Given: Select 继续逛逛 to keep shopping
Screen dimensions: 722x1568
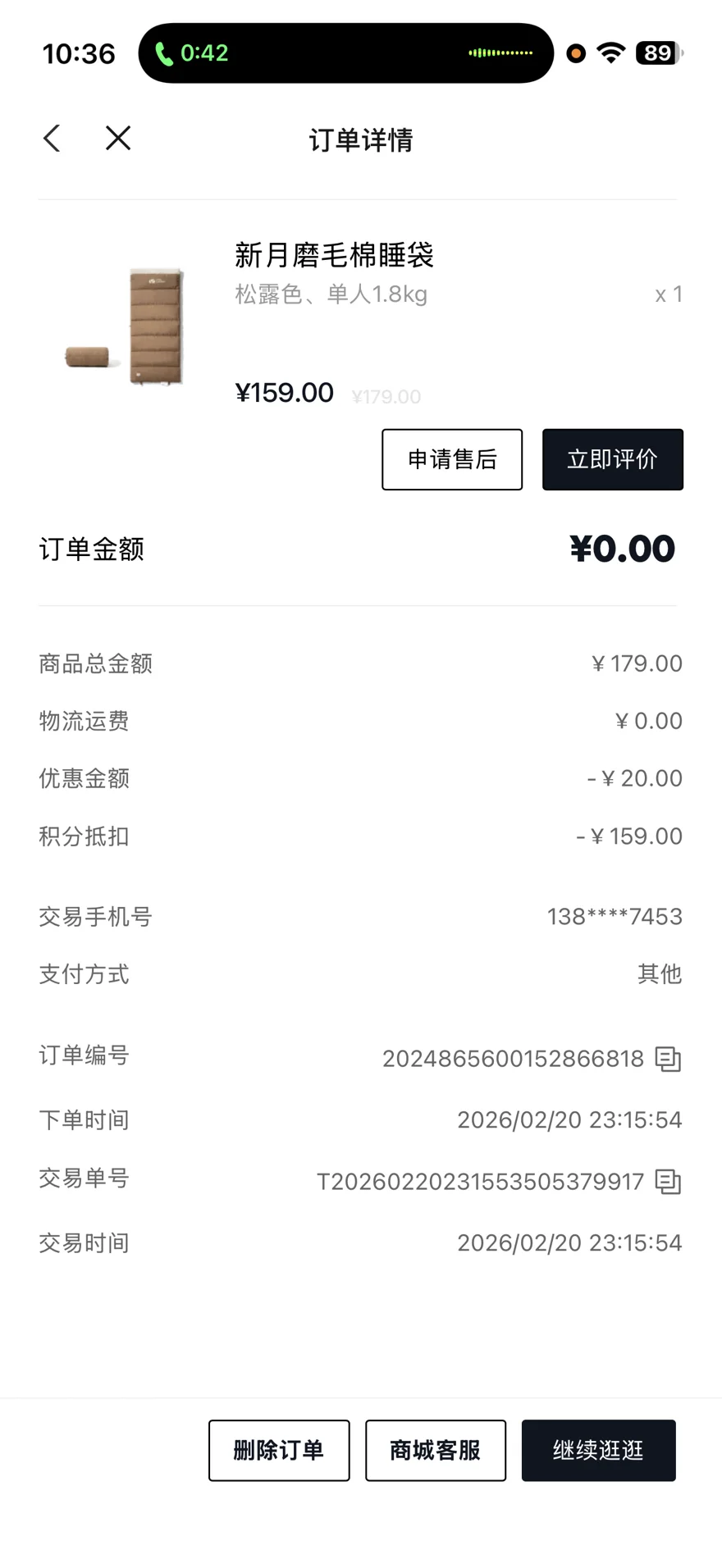Looking at the screenshot, I should 598,1450.
